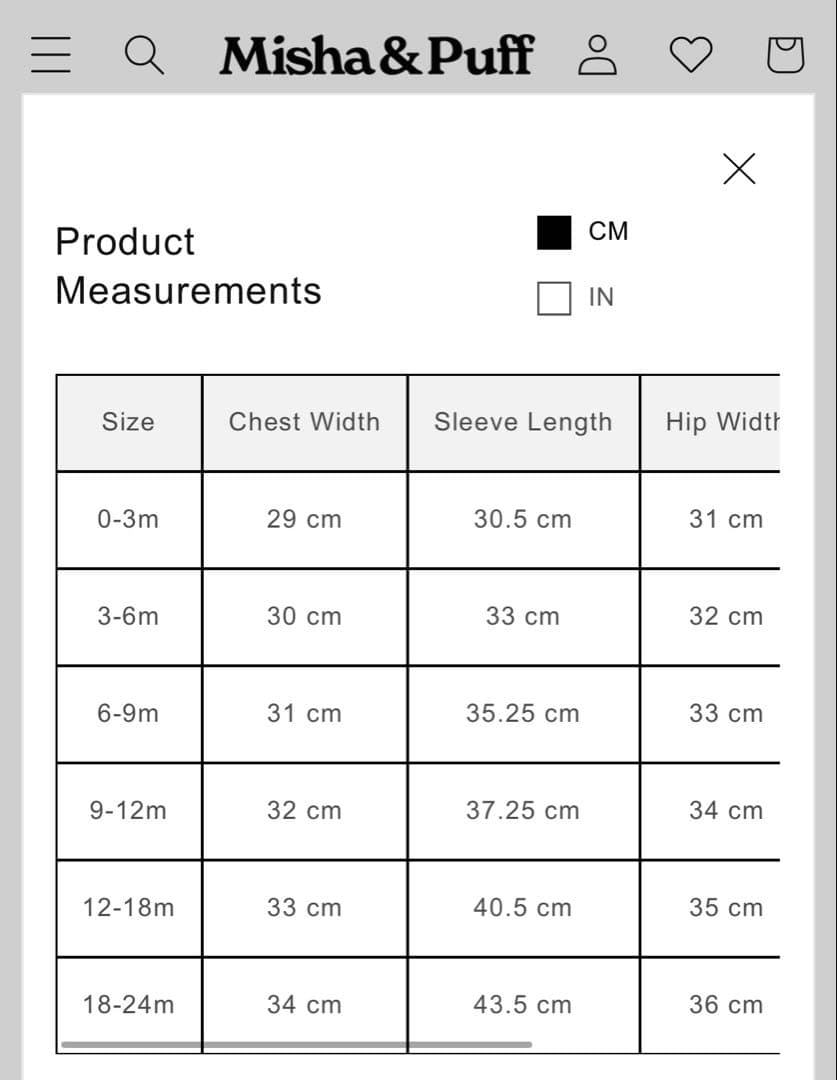This screenshot has width=837, height=1080.
Task: Open the hamburger menu
Action: click(x=50, y=54)
